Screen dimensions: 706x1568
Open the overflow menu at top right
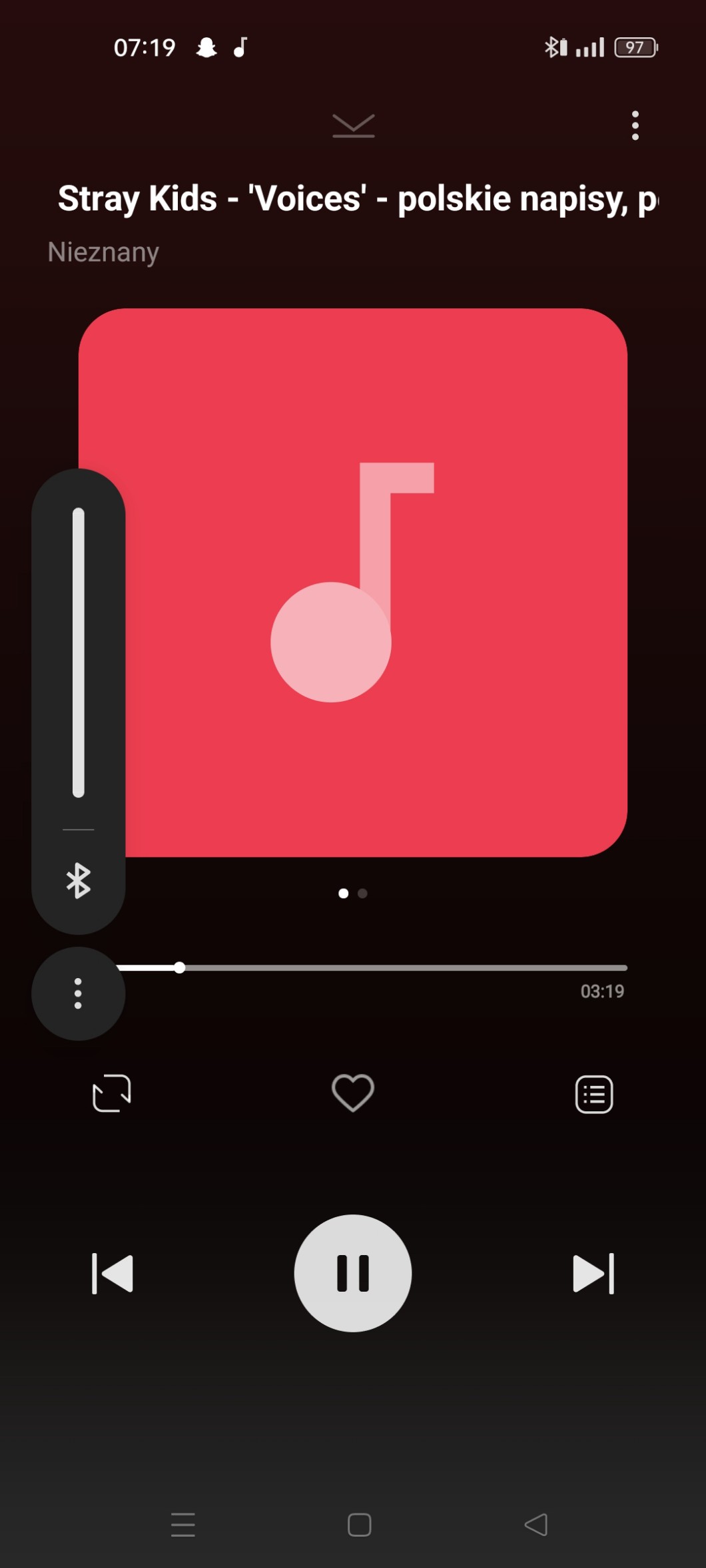pyautogui.click(x=635, y=125)
